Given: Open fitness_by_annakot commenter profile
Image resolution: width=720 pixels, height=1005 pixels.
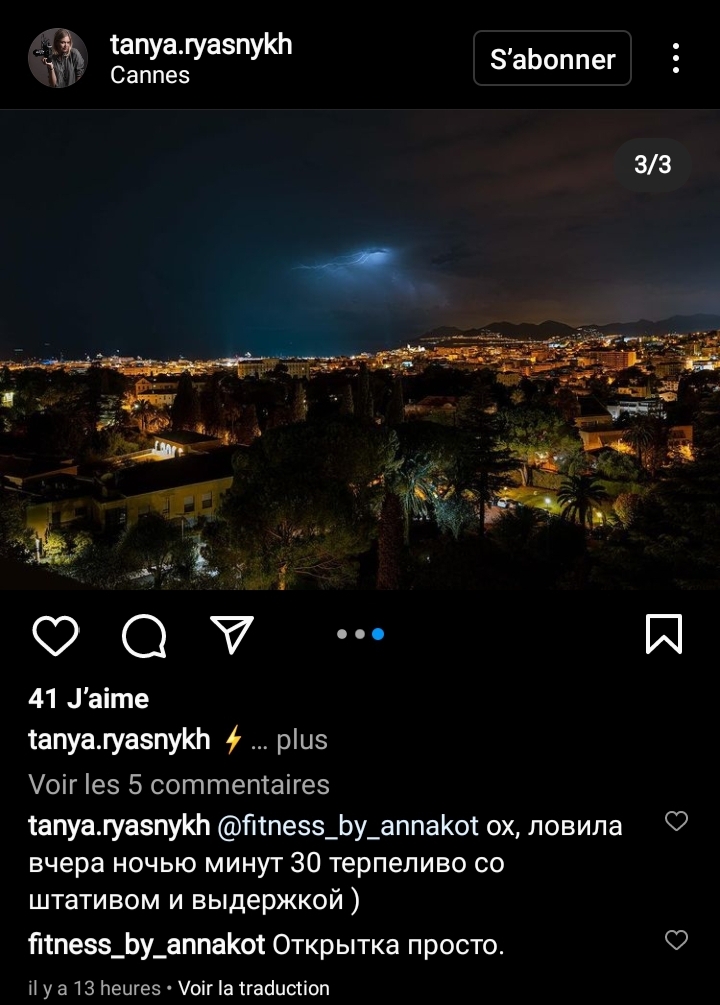Looking at the screenshot, I should [x=146, y=944].
